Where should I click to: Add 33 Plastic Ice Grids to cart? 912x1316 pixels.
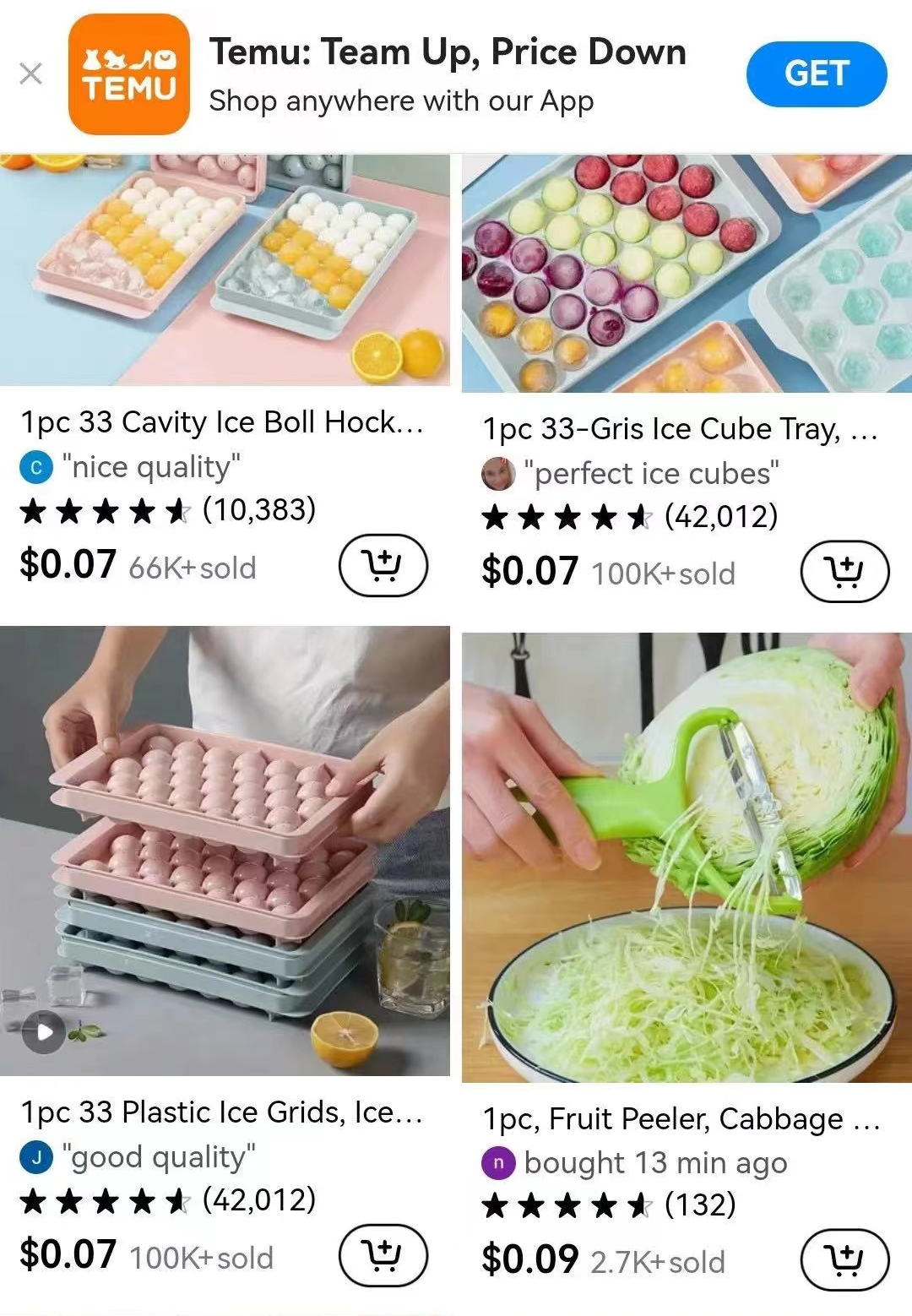(x=383, y=1254)
